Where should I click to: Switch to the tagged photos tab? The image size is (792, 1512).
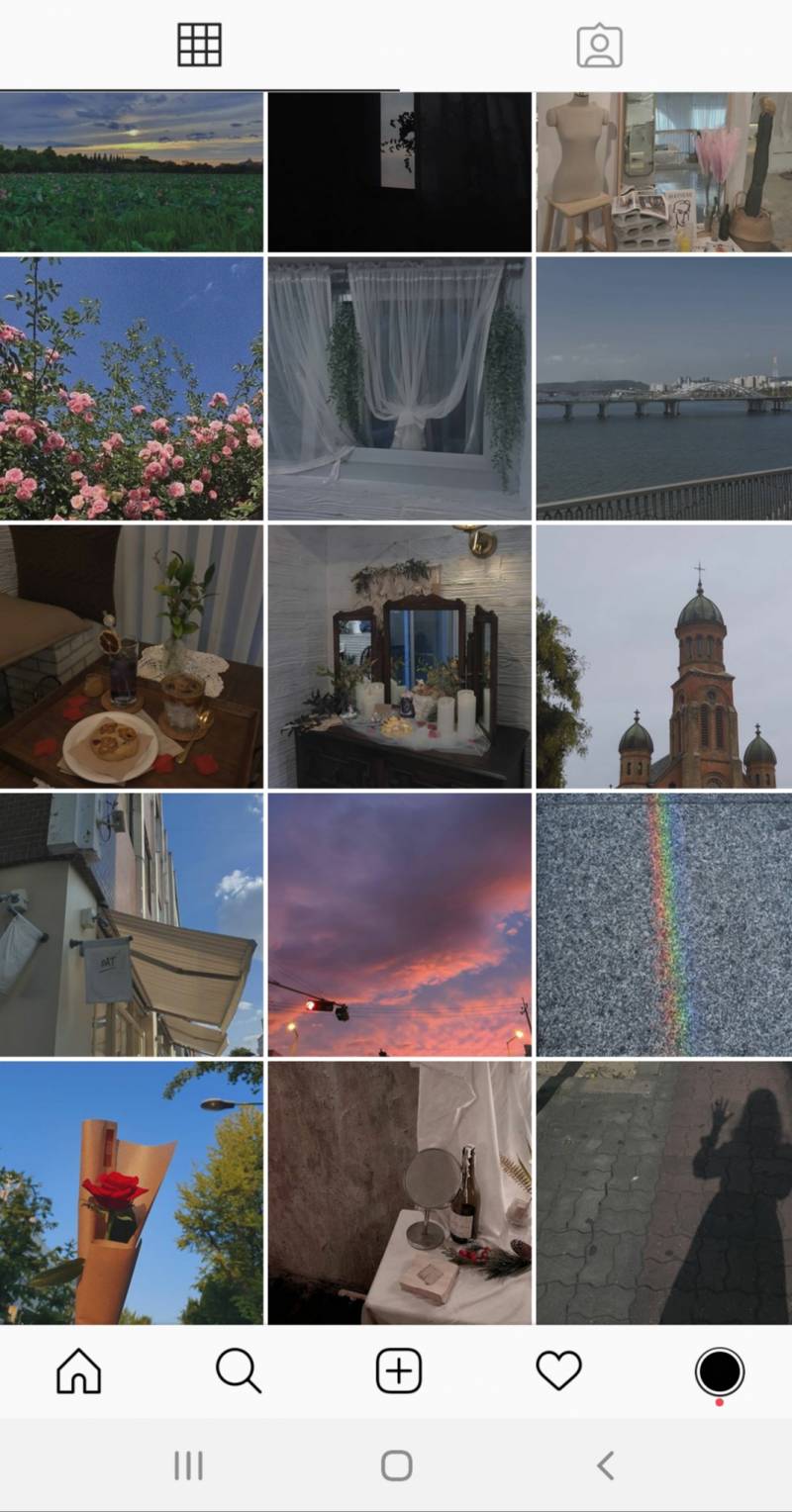click(x=599, y=46)
